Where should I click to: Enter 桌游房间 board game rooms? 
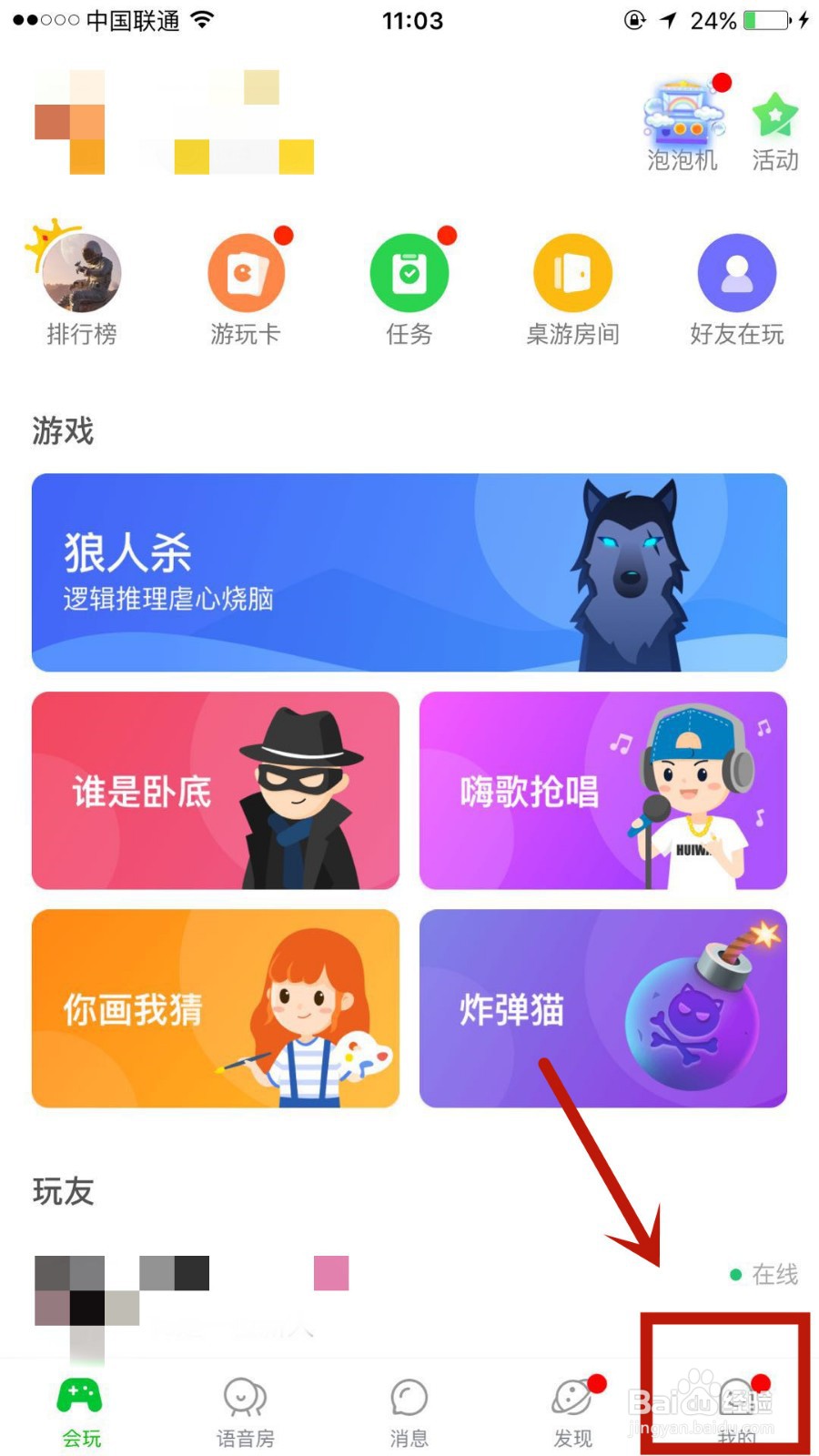572,284
